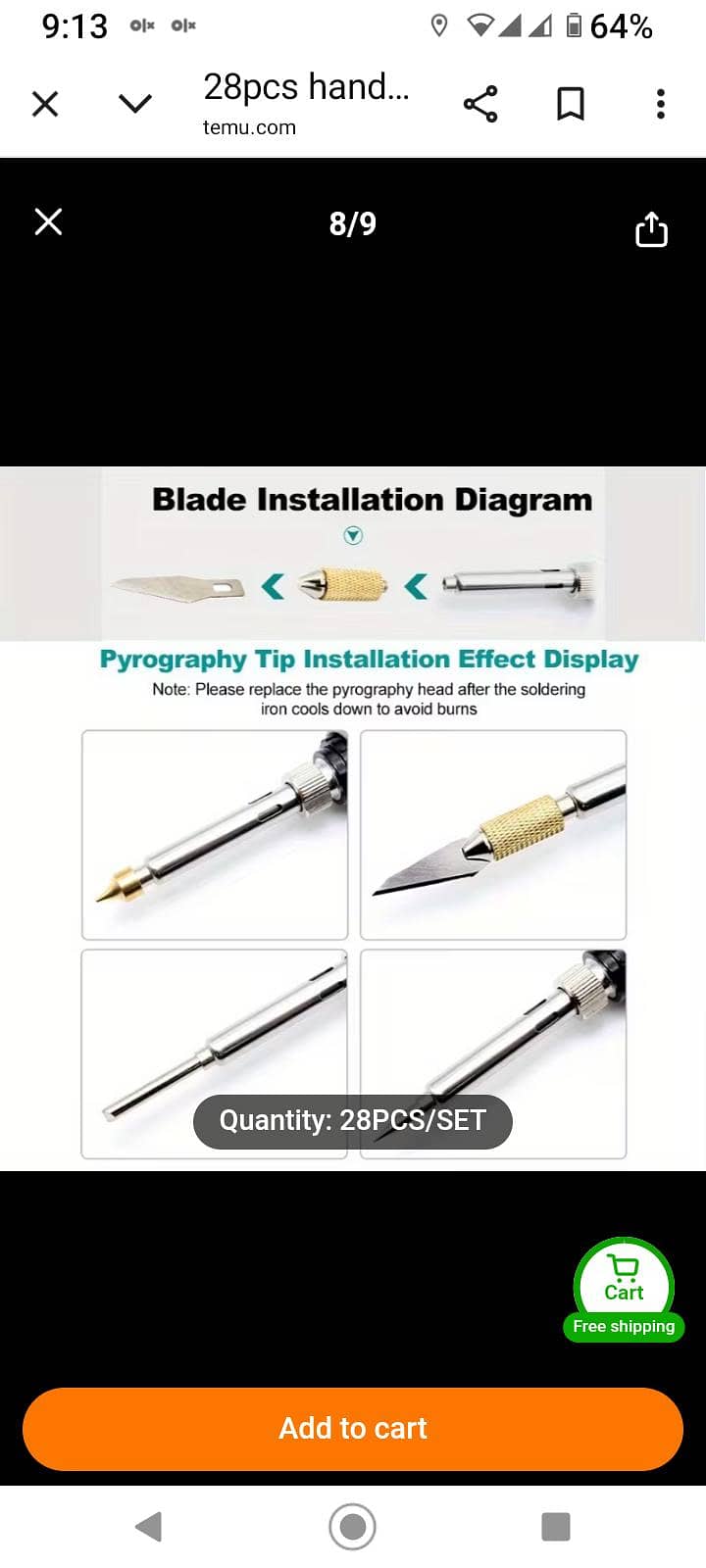Tap Add to cart
This screenshot has height=1568, width=706.
pyautogui.click(x=353, y=1428)
